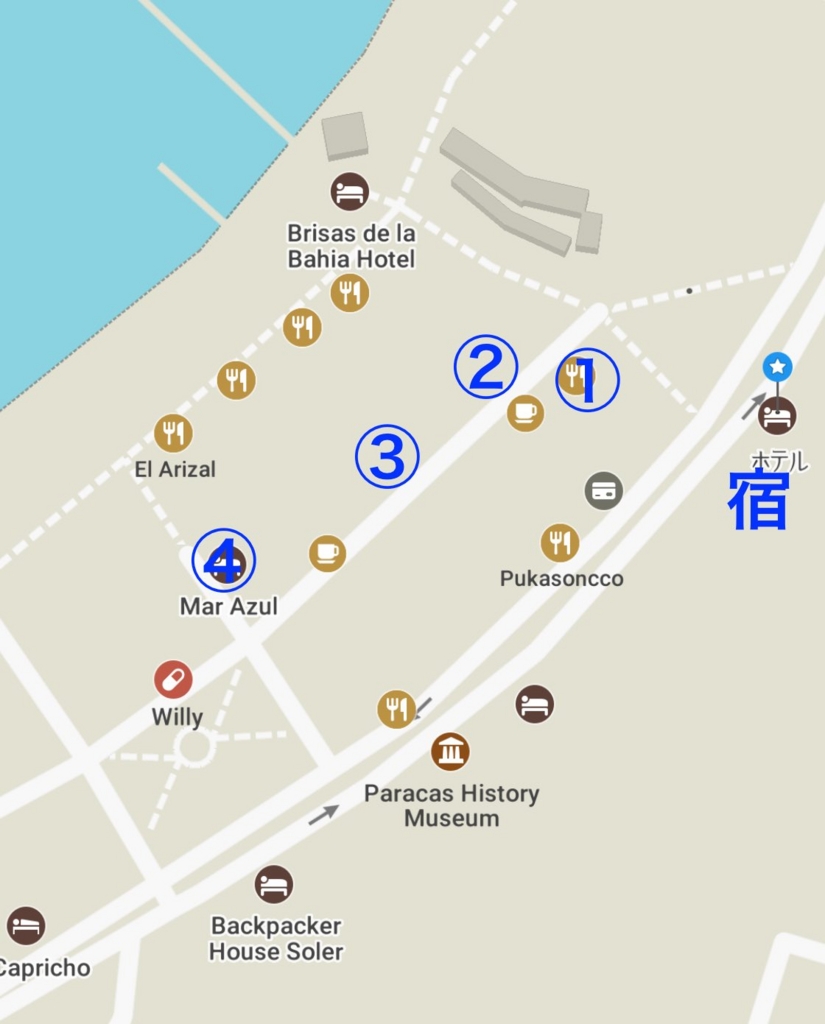Select the blue star bookmark pin
This screenshot has height=1024, width=825.
click(x=777, y=367)
